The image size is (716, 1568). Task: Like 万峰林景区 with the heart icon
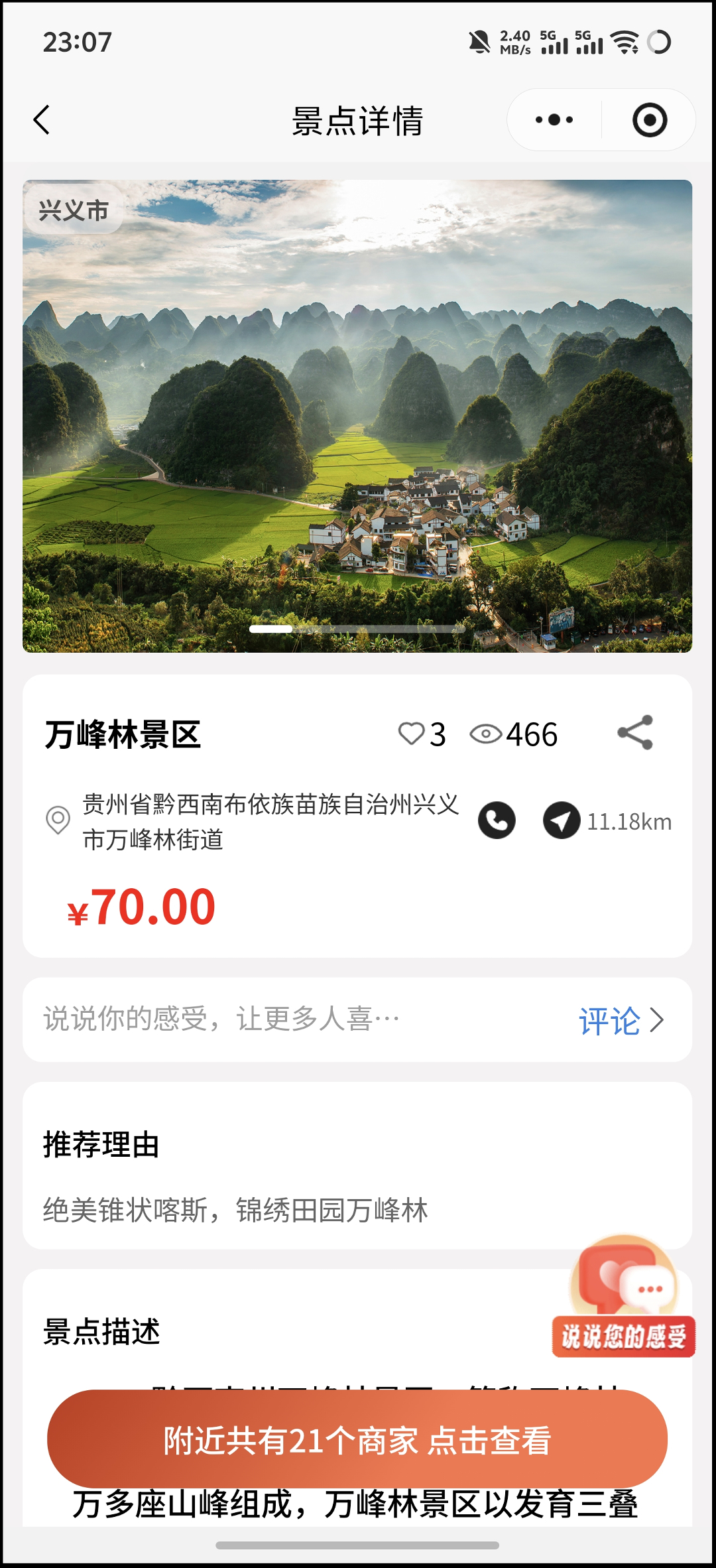(411, 734)
